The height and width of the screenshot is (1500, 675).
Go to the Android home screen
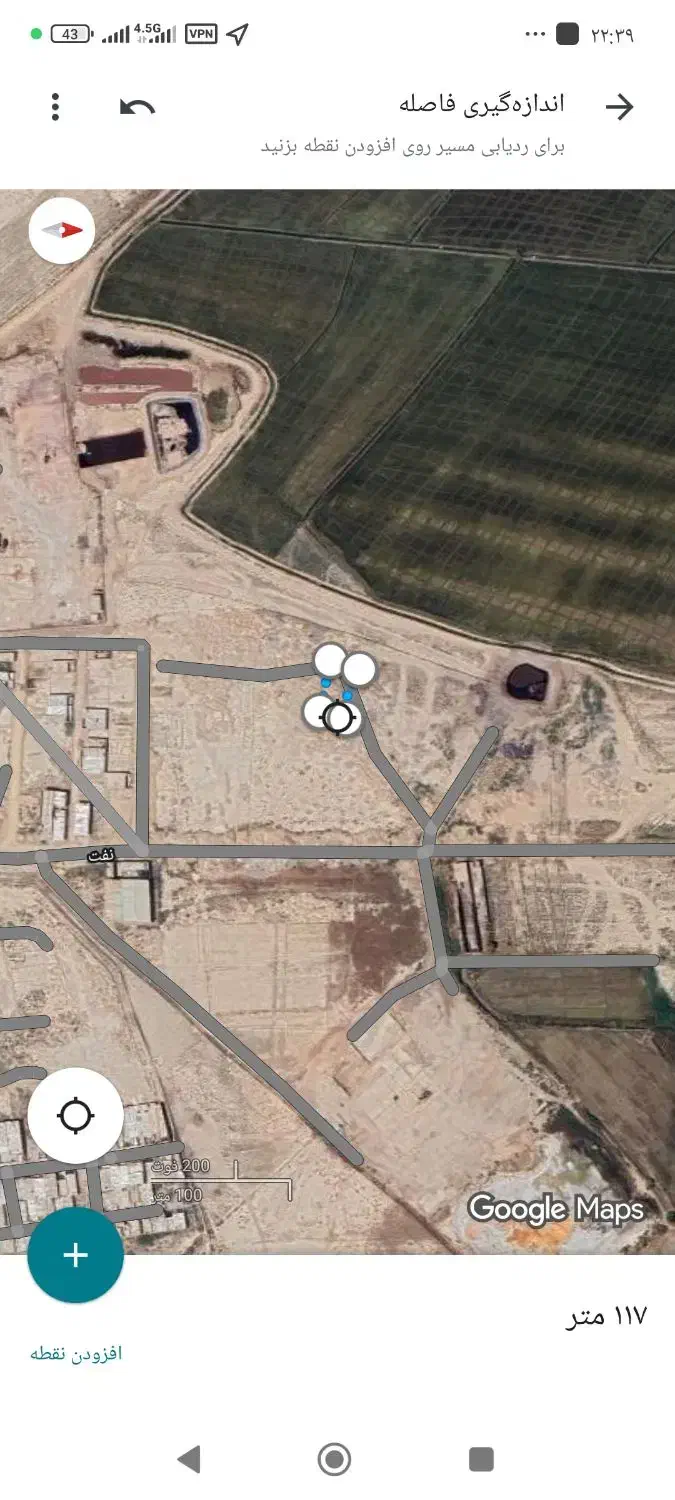click(334, 1459)
